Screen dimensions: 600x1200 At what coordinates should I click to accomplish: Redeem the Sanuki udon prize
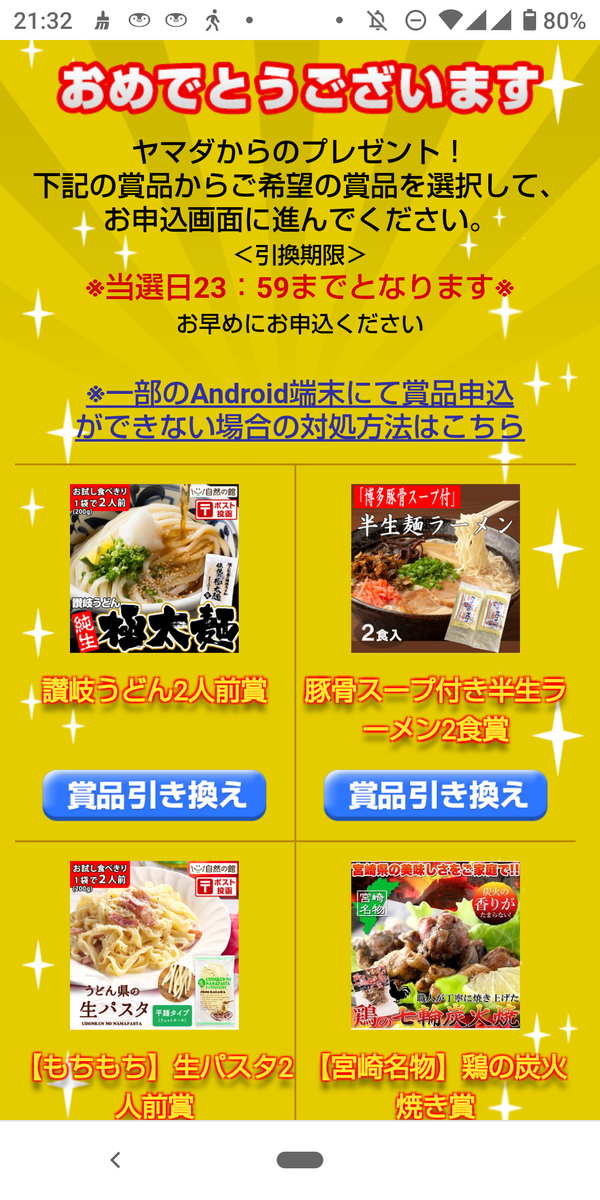point(154,795)
